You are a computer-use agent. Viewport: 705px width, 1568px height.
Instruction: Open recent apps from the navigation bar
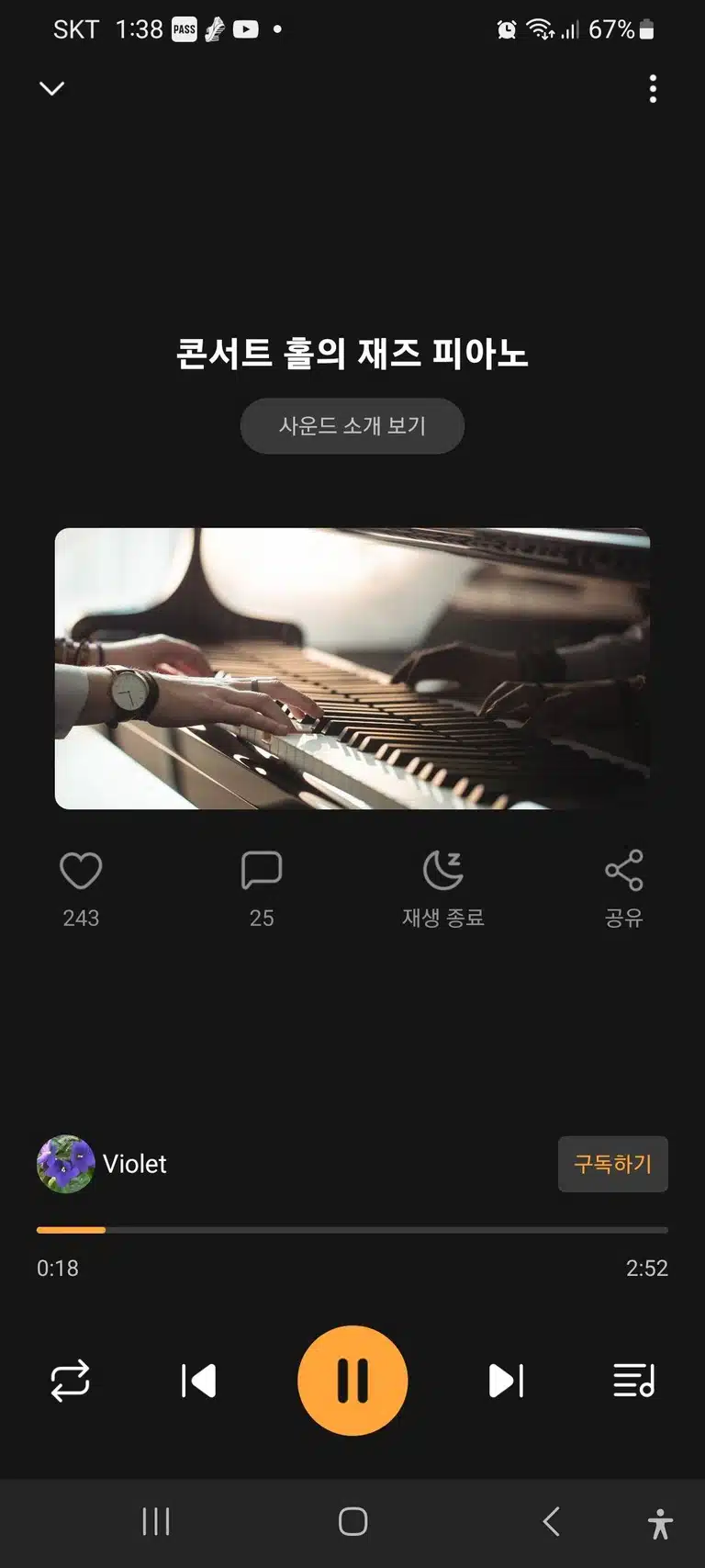[x=156, y=1521]
